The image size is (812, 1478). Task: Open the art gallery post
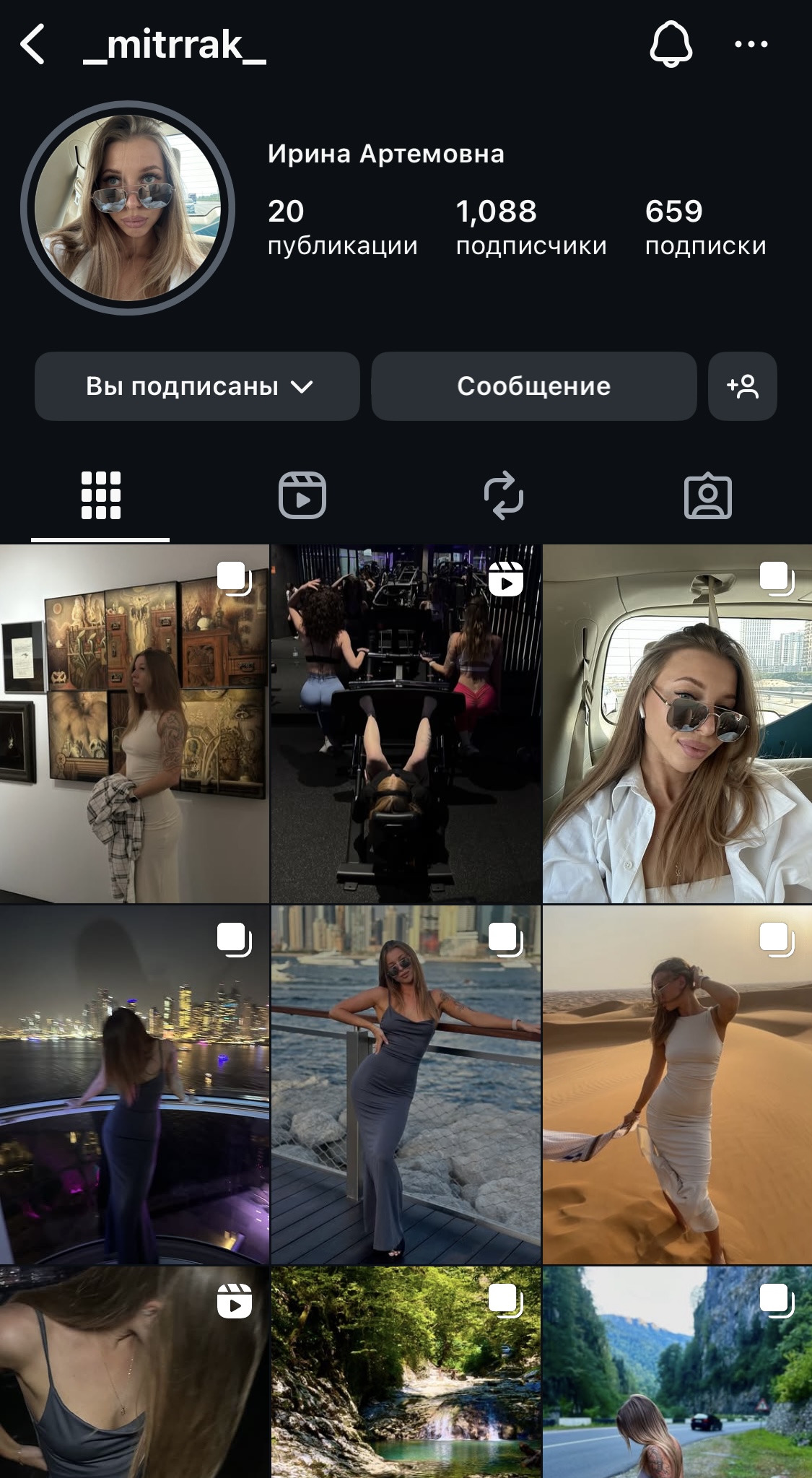(x=134, y=723)
